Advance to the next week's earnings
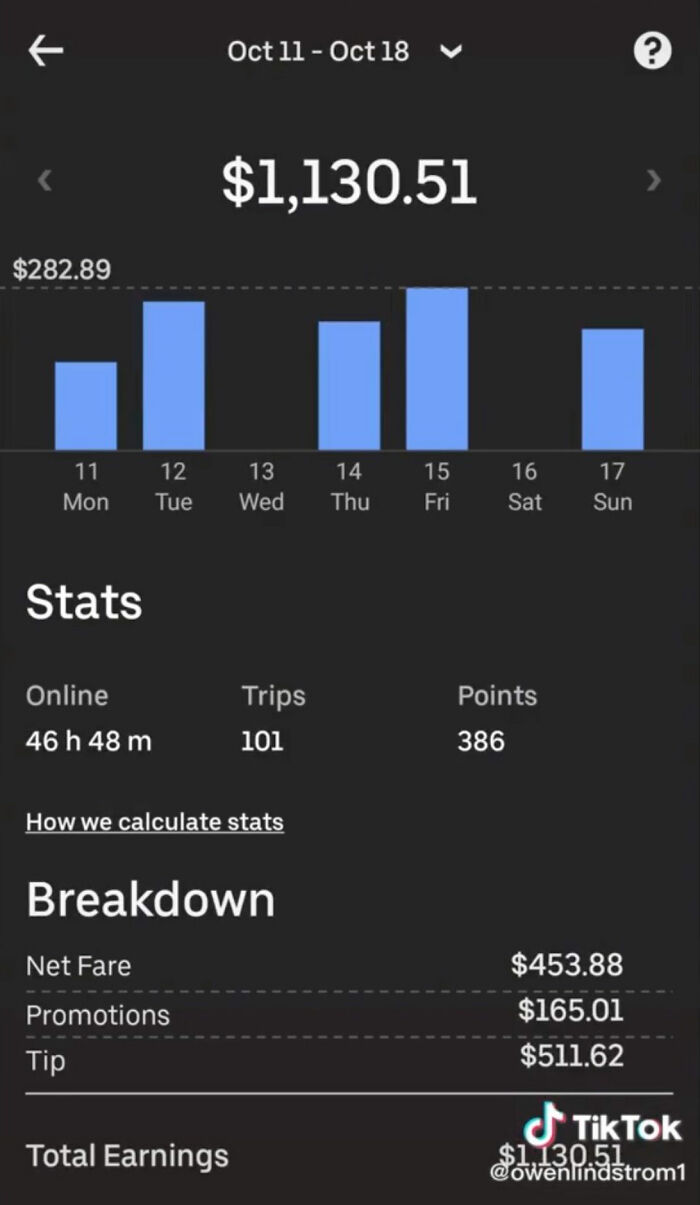 654,181
